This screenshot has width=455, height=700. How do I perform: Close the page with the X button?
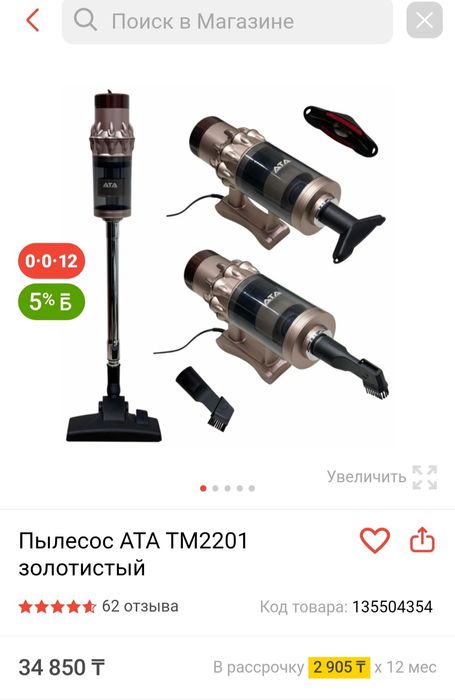tap(424, 21)
